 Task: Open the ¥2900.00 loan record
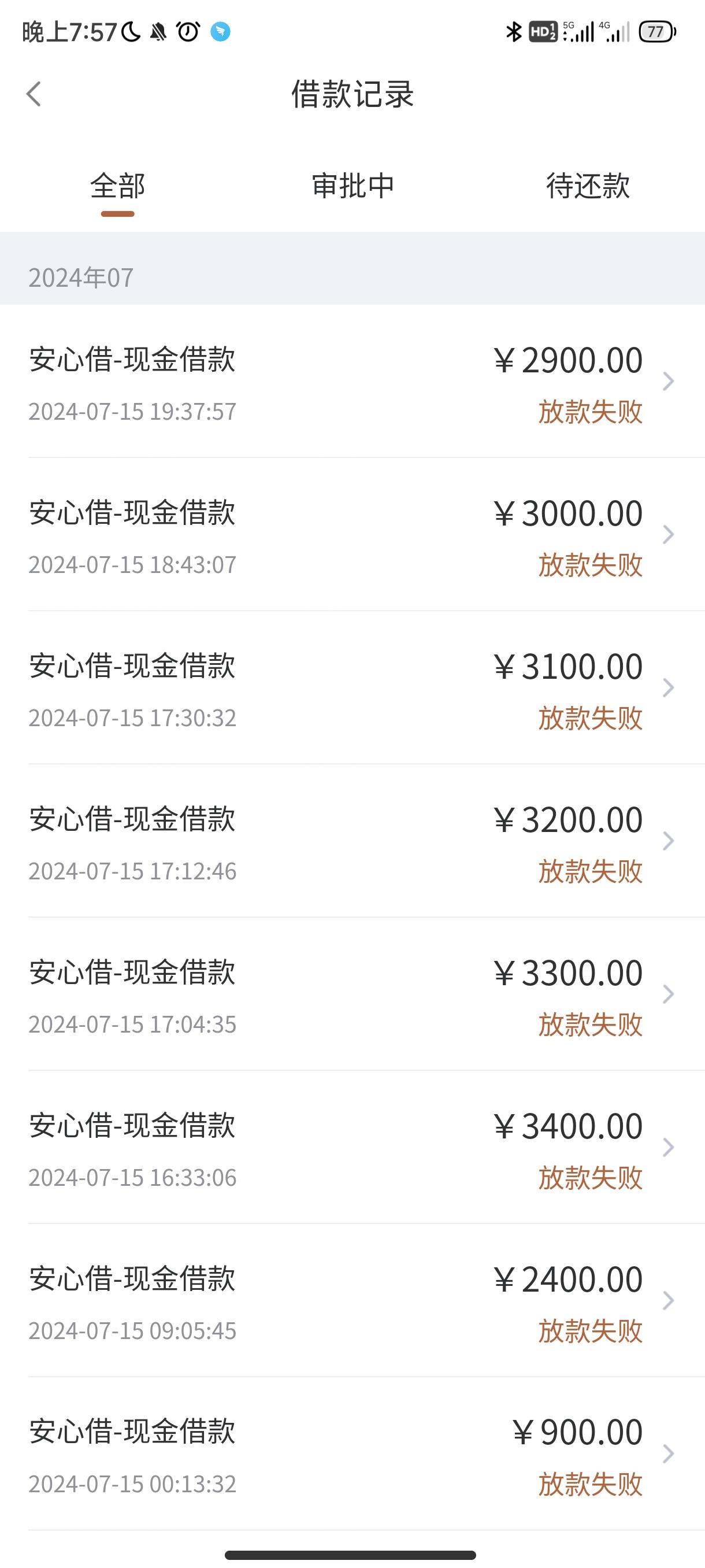pos(352,382)
